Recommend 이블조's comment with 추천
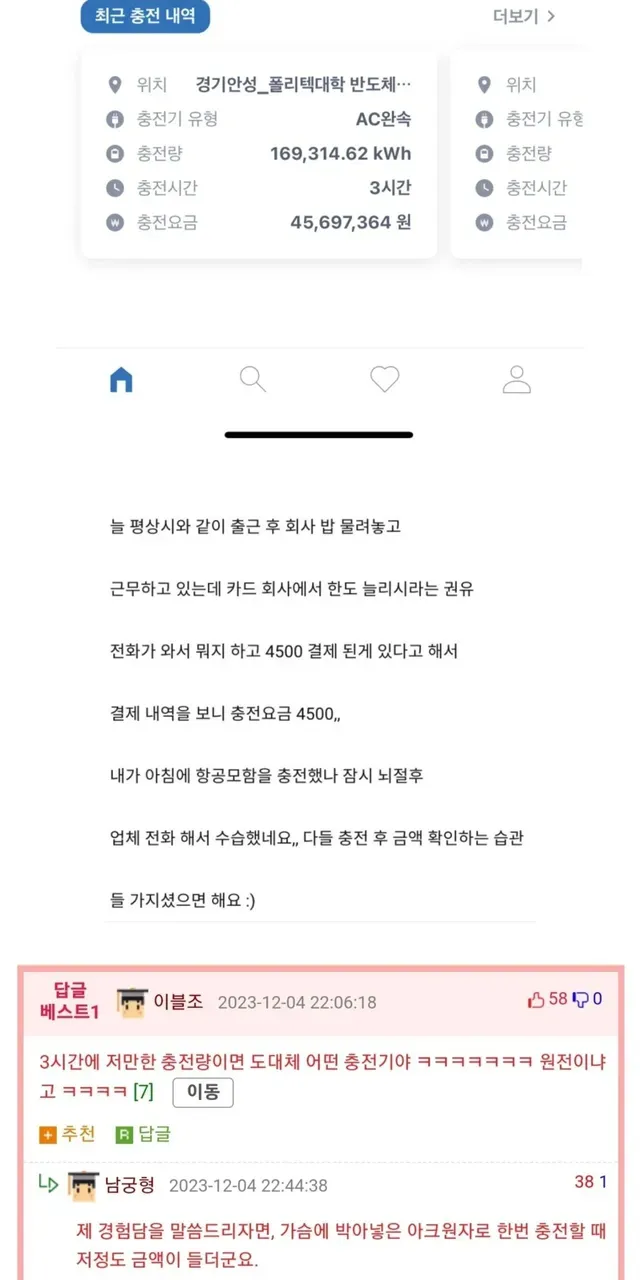Screen dimensions: 640x1280 (68, 1134)
